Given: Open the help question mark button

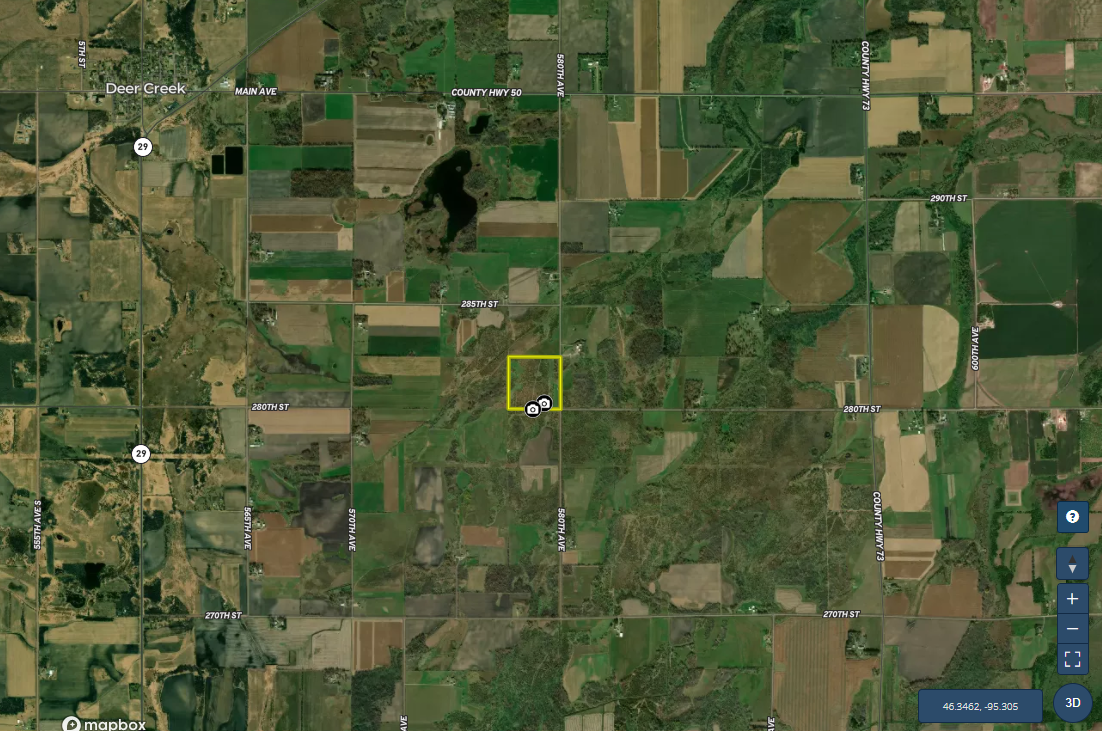Looking at the screenshot, I should point(1072,517).
